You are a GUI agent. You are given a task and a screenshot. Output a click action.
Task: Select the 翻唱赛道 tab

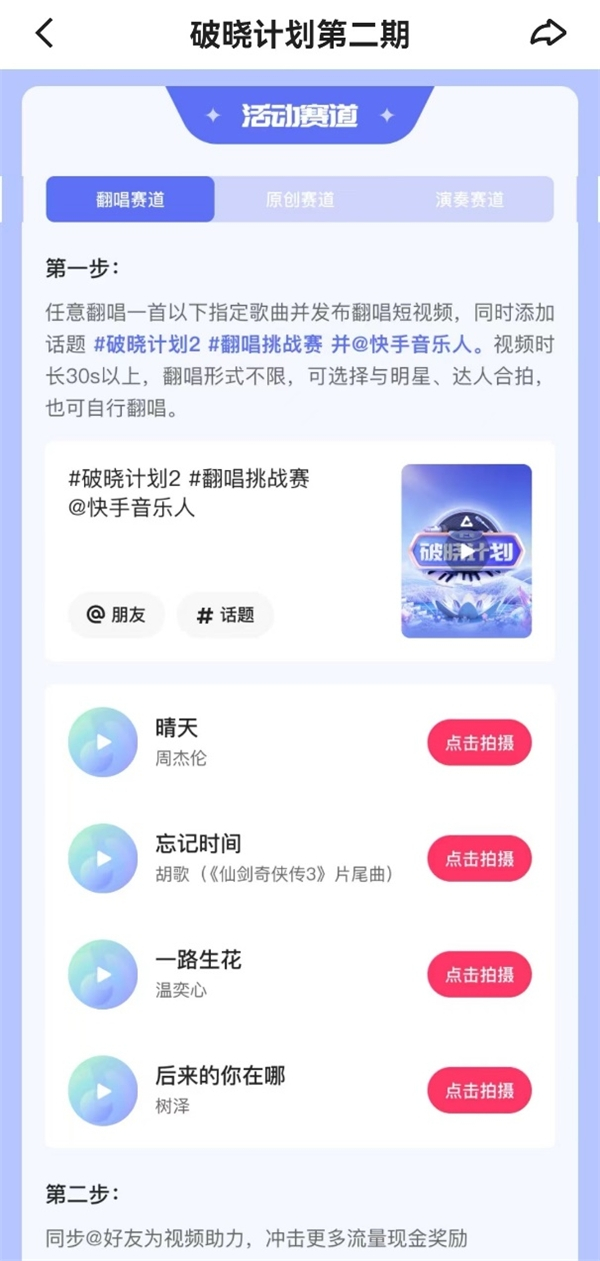point(130,199)
